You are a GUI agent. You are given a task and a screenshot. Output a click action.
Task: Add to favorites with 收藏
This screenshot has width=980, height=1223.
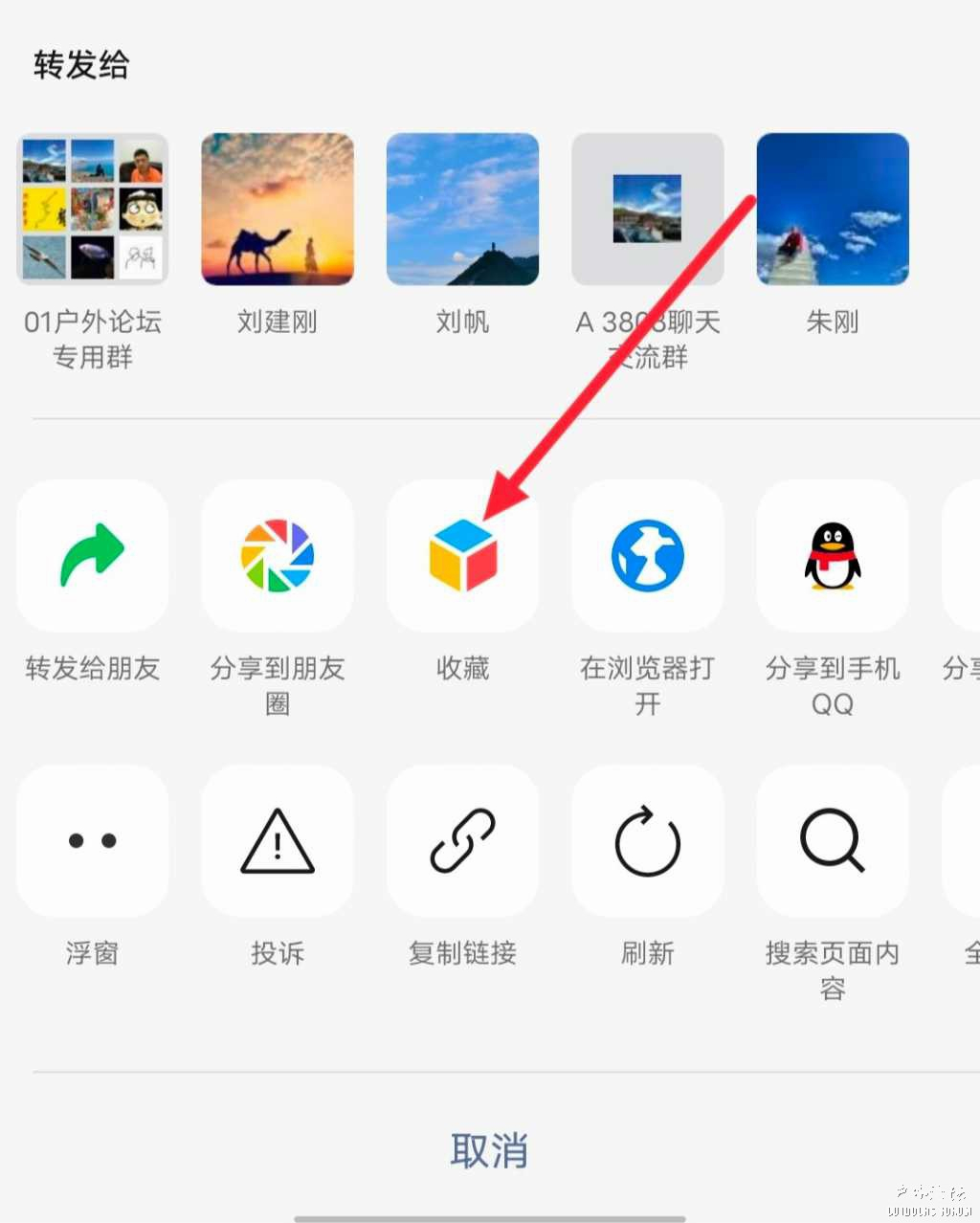pos(462,556)
